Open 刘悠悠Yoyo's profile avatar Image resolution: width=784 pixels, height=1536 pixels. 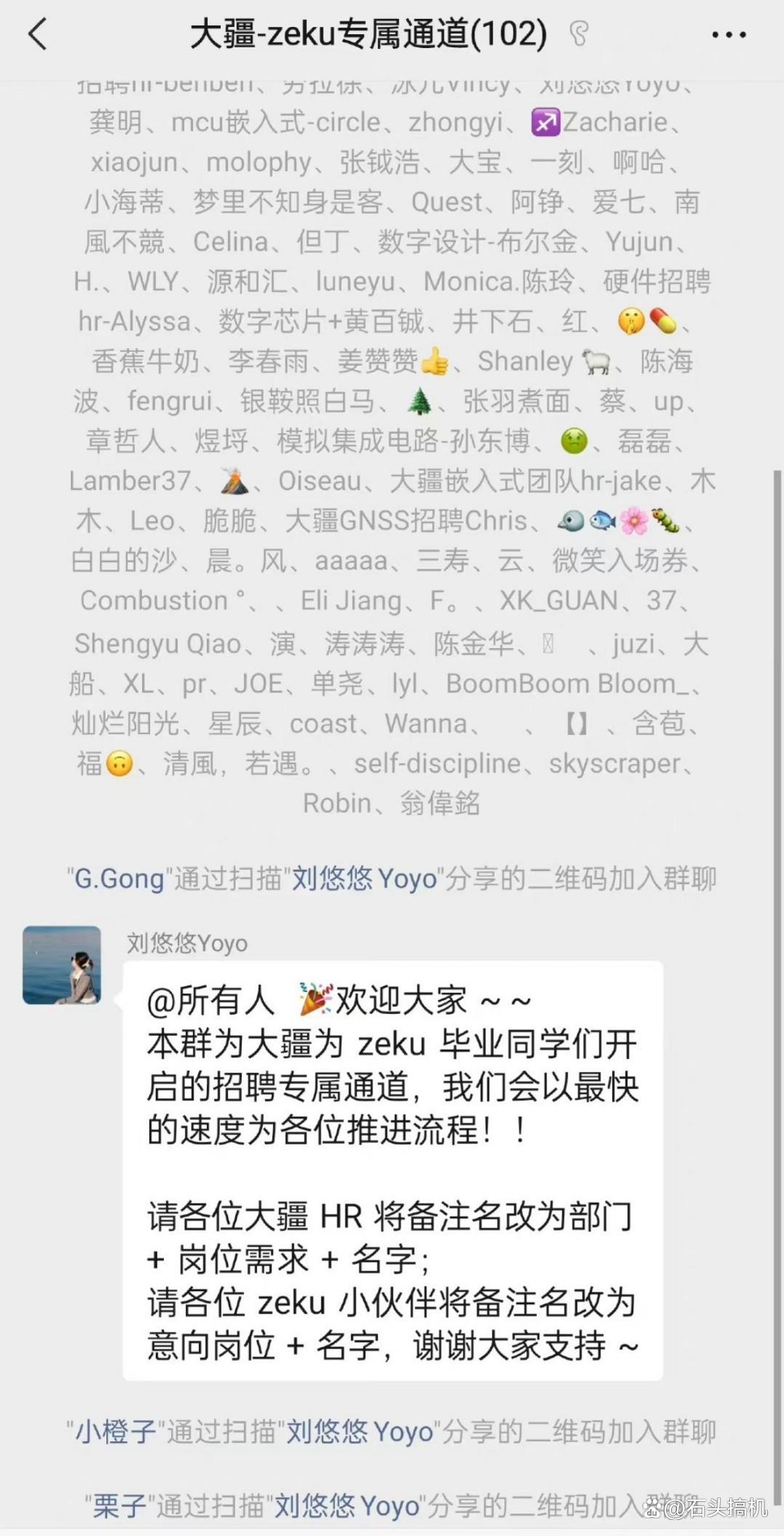point(62,964)
